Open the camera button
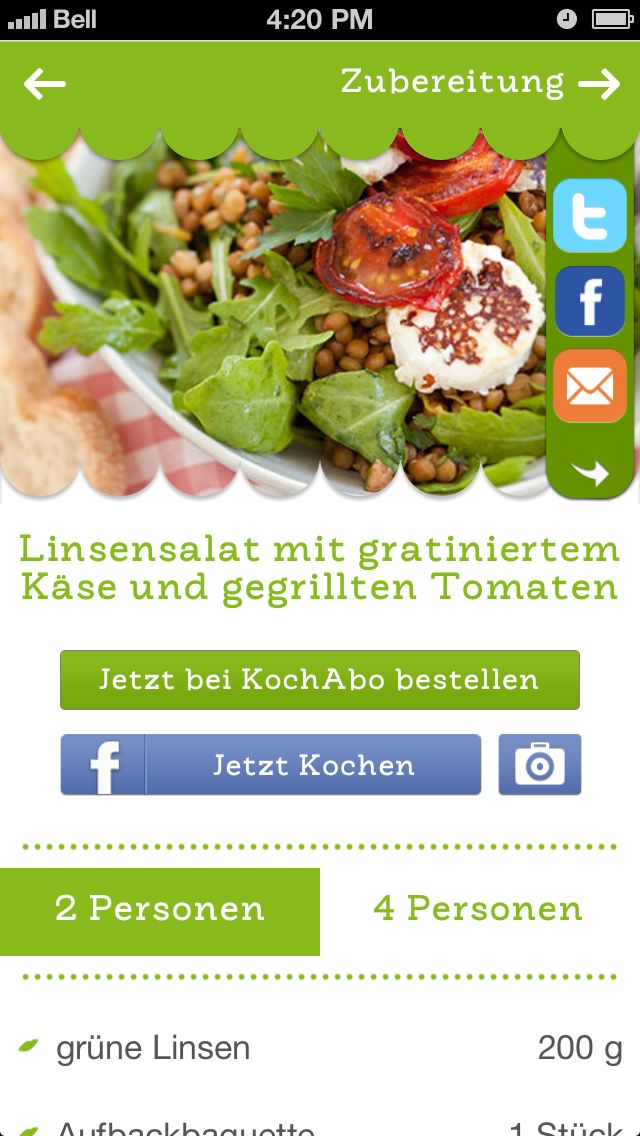Screen dimensions: 640x1136 click(x=540, y=764)
